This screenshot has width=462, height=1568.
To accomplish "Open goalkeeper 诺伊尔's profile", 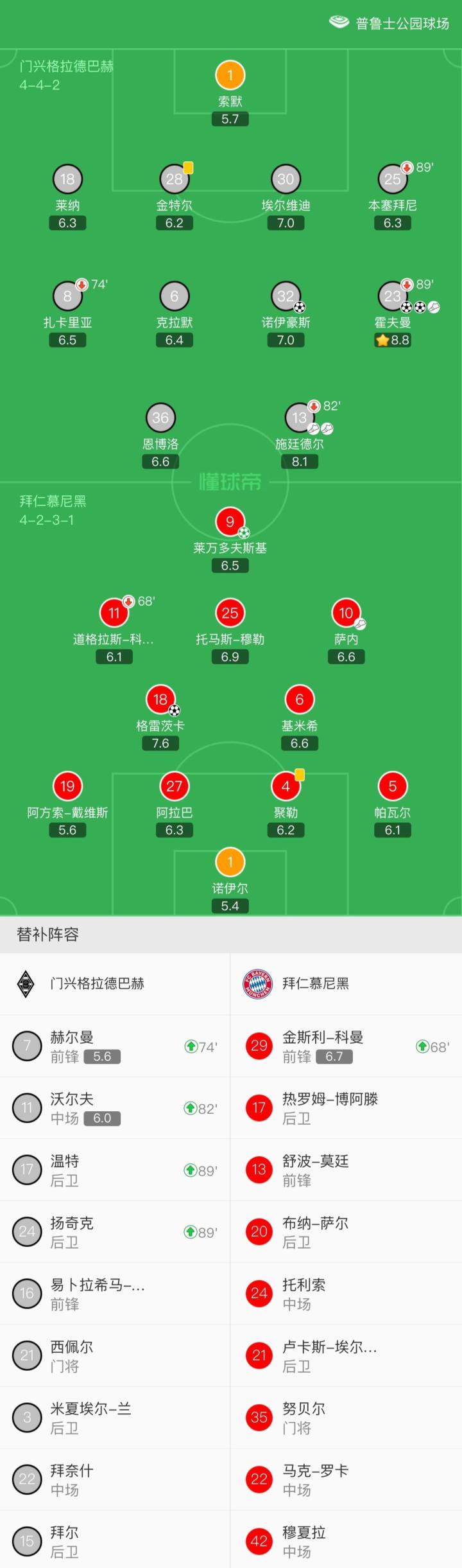I will [x=230, y=863].
